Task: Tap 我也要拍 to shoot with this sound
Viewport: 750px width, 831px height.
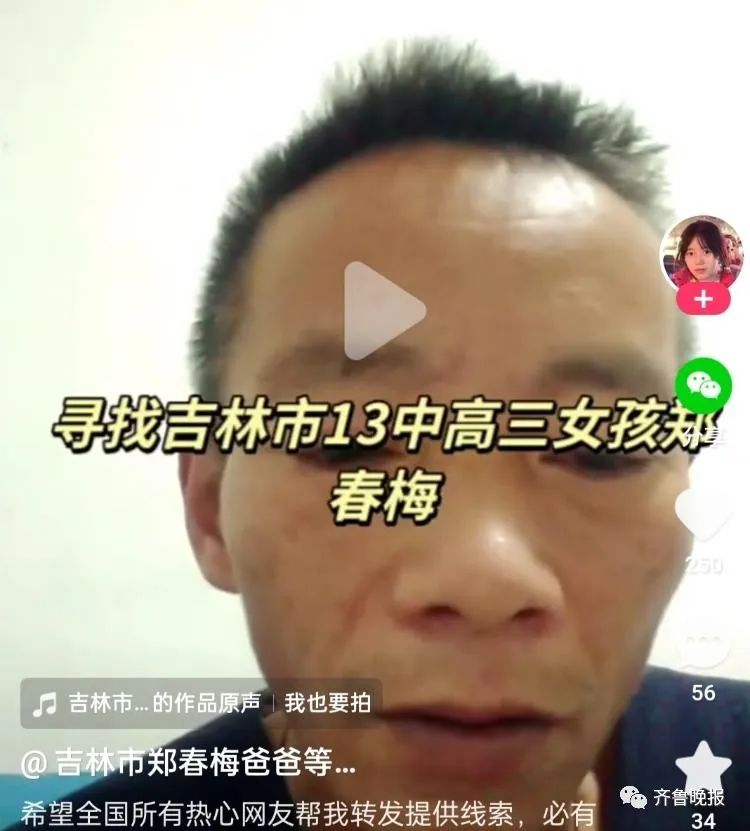Action: pos(327,703)
